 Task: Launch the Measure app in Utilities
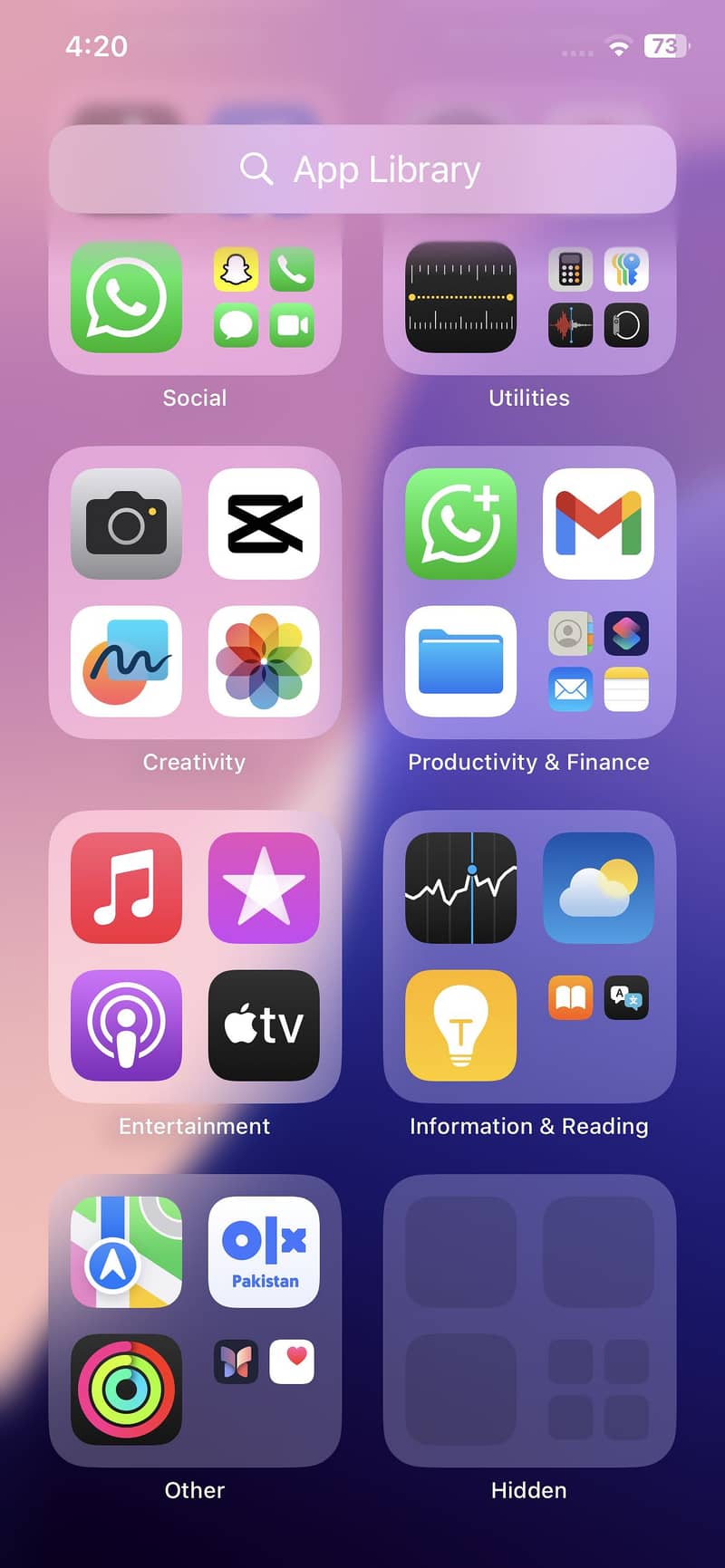(460, 299)
